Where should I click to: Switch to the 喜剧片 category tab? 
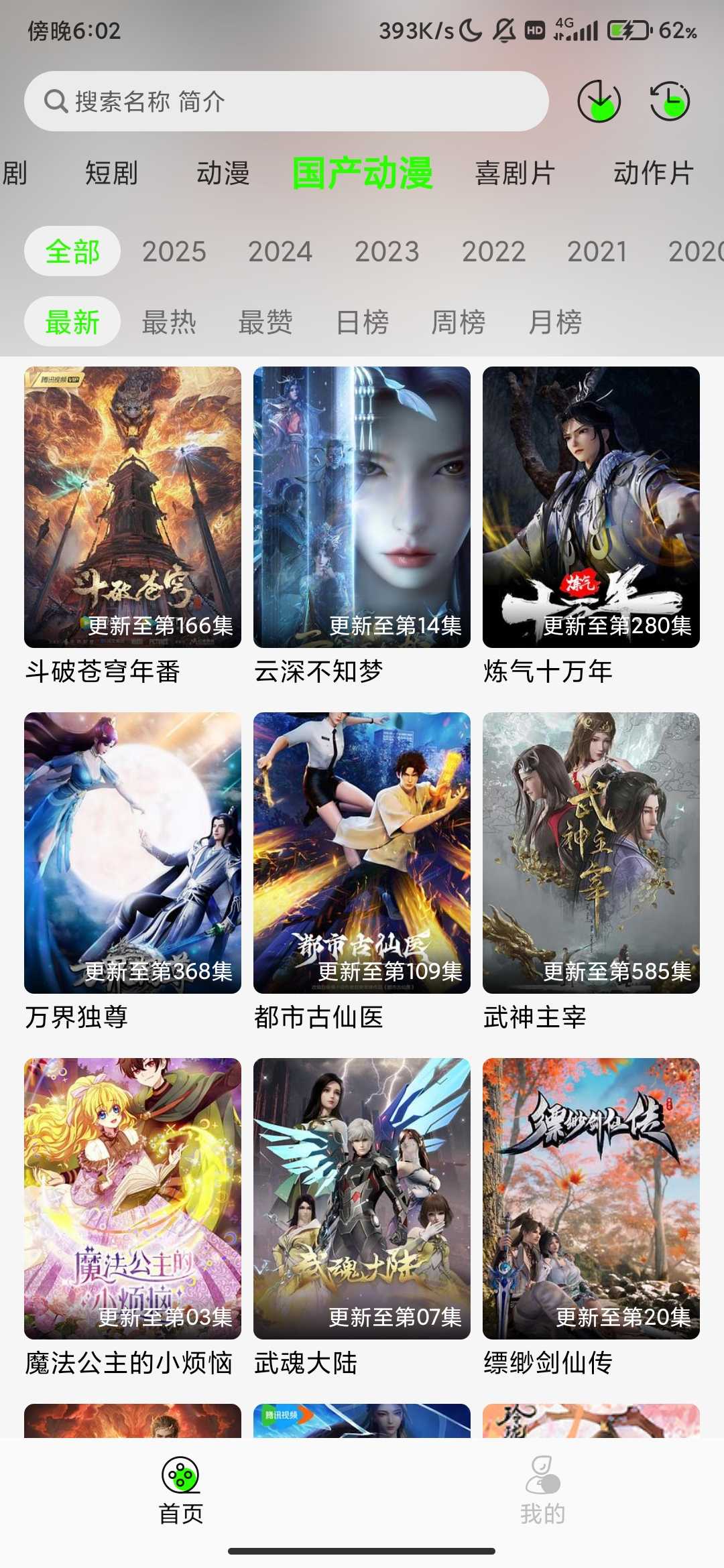pyautogui.click(x=515, y=173)
